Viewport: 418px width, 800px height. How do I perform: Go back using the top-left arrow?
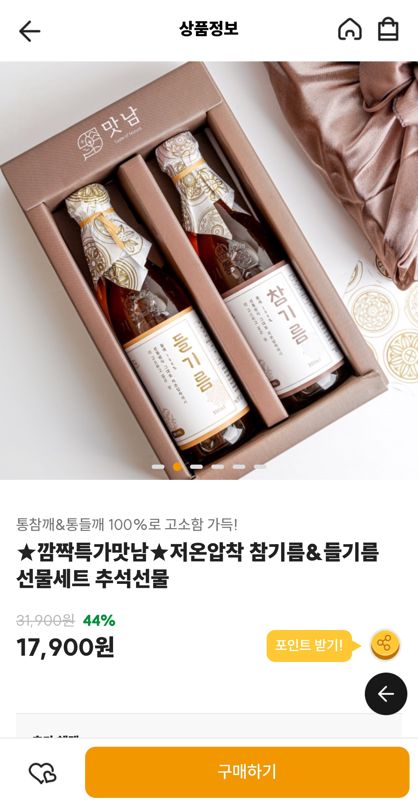pyautogui.click(x=30, y=31)
